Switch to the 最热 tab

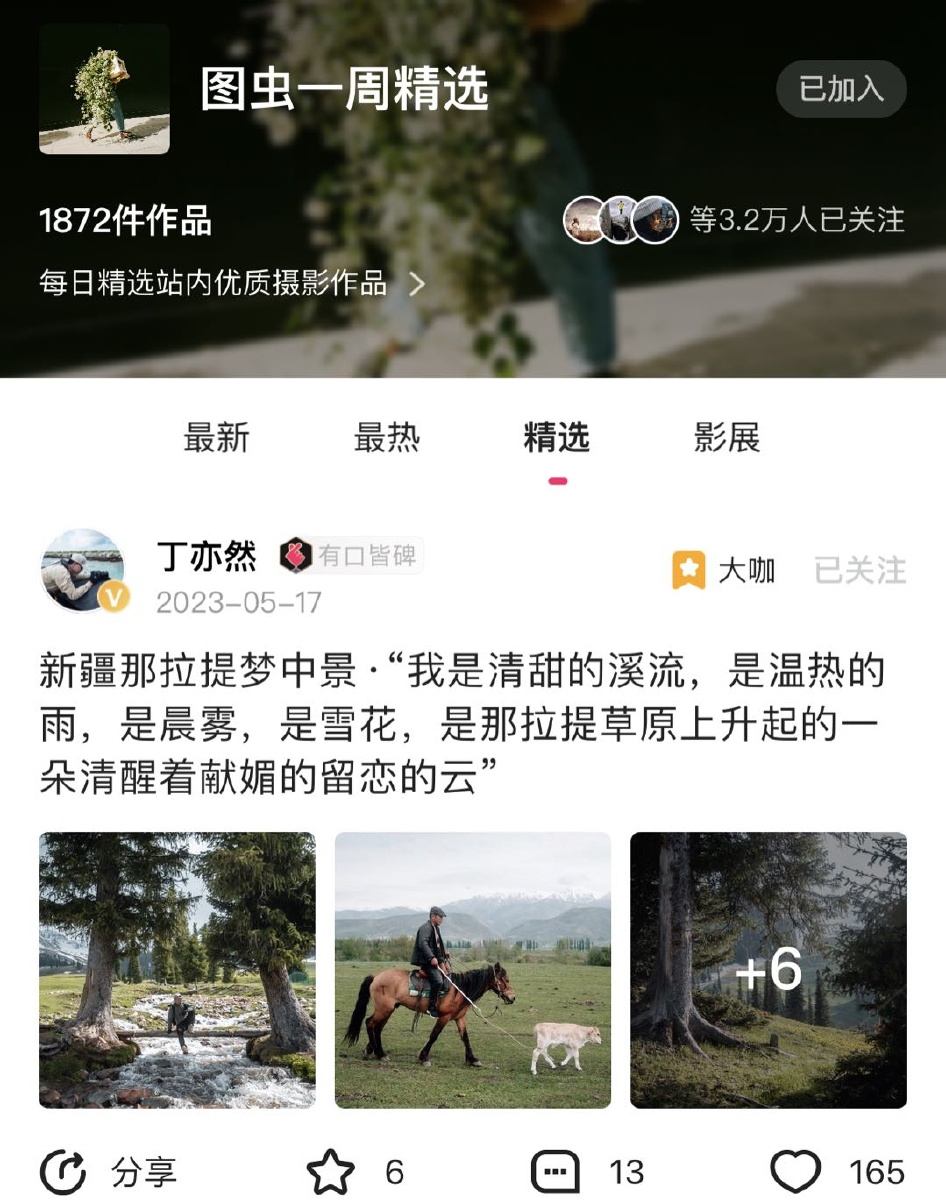pyautogui.click(x=387, y=438)
